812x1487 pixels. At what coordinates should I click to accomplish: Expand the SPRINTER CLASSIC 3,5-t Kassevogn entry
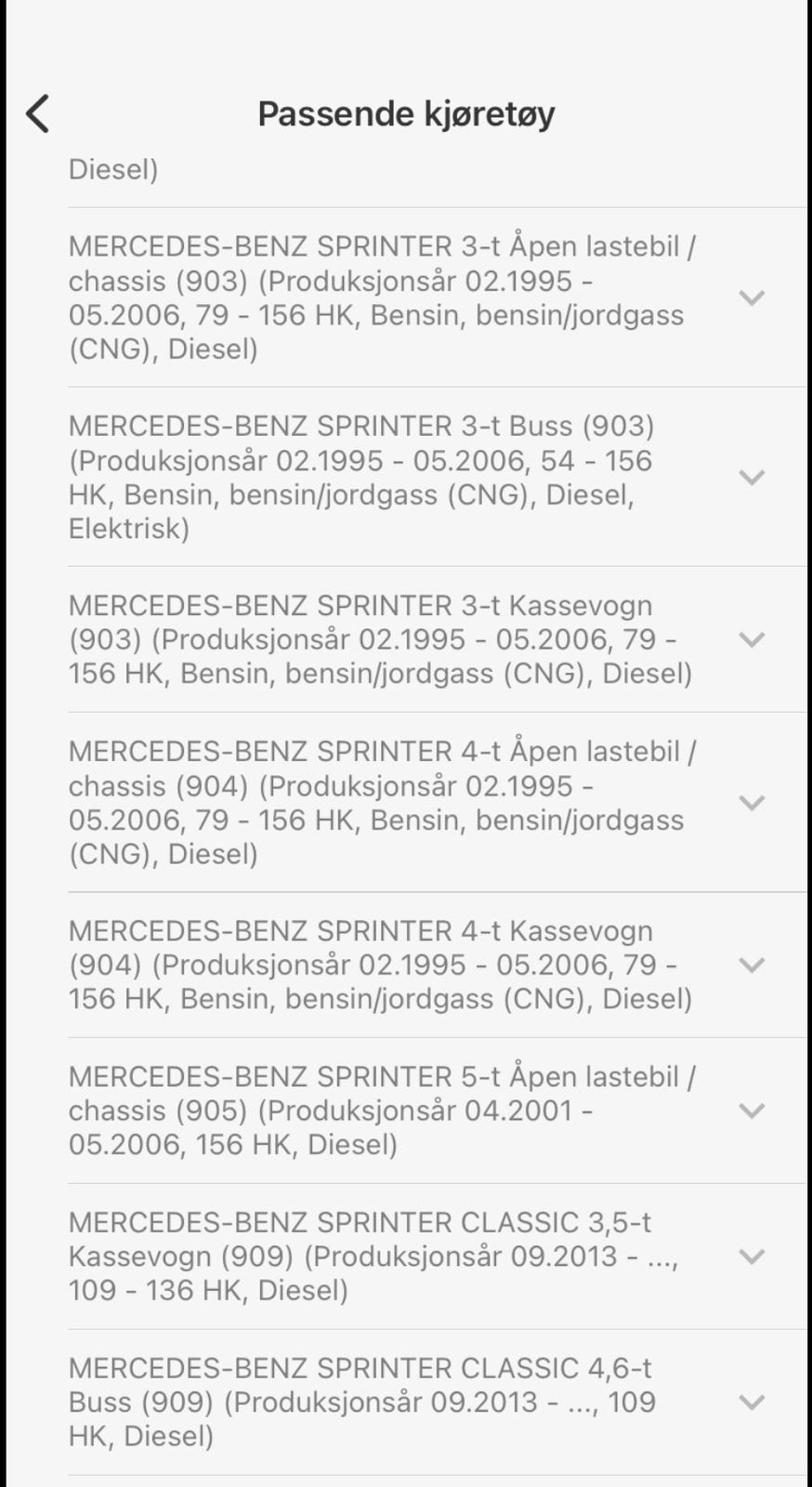tap(753, 1256)
